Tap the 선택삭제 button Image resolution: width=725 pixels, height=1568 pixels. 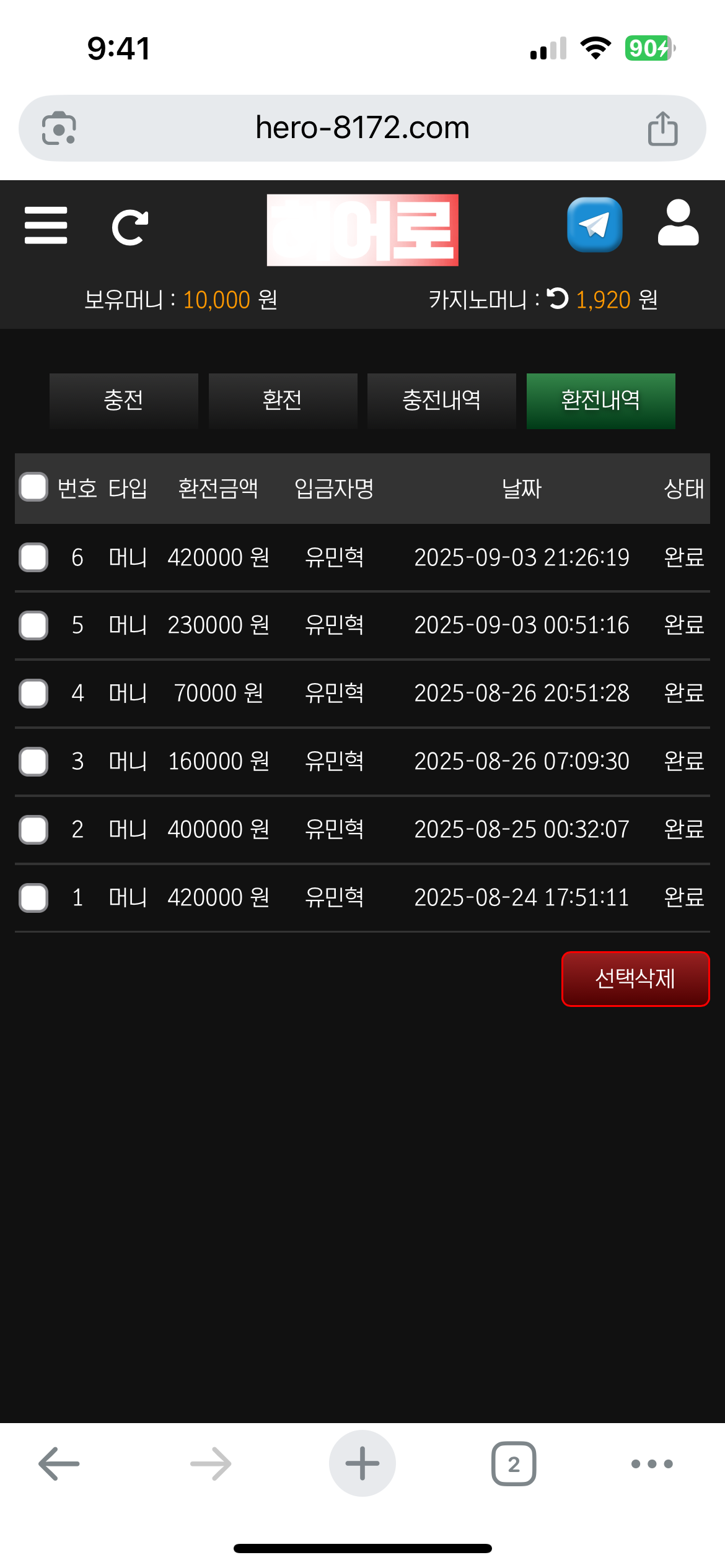pos(635,979)
